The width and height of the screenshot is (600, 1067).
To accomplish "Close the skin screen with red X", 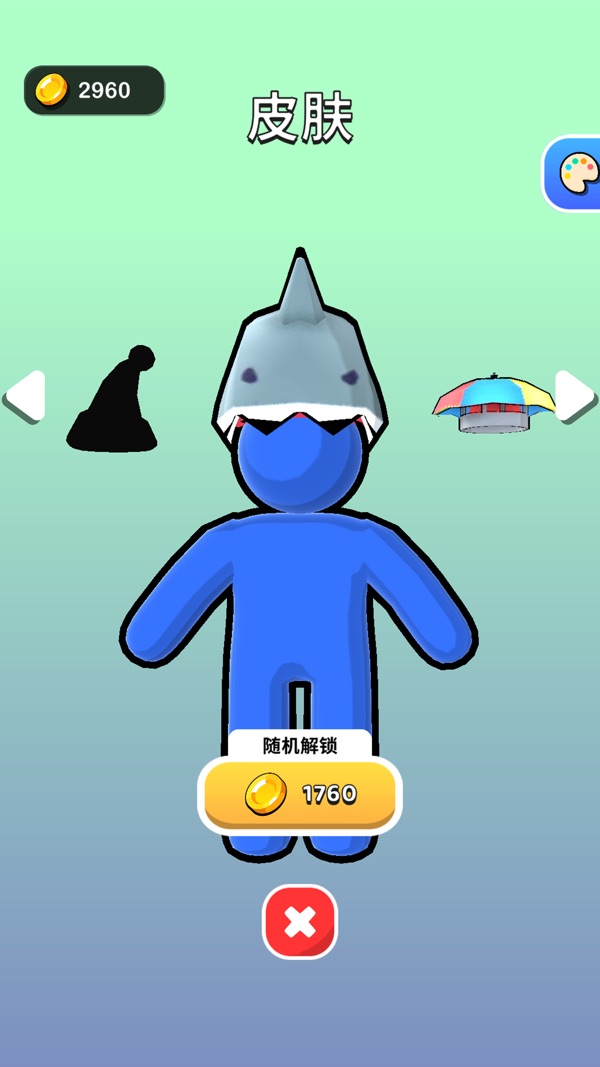I will coord(300,922).
